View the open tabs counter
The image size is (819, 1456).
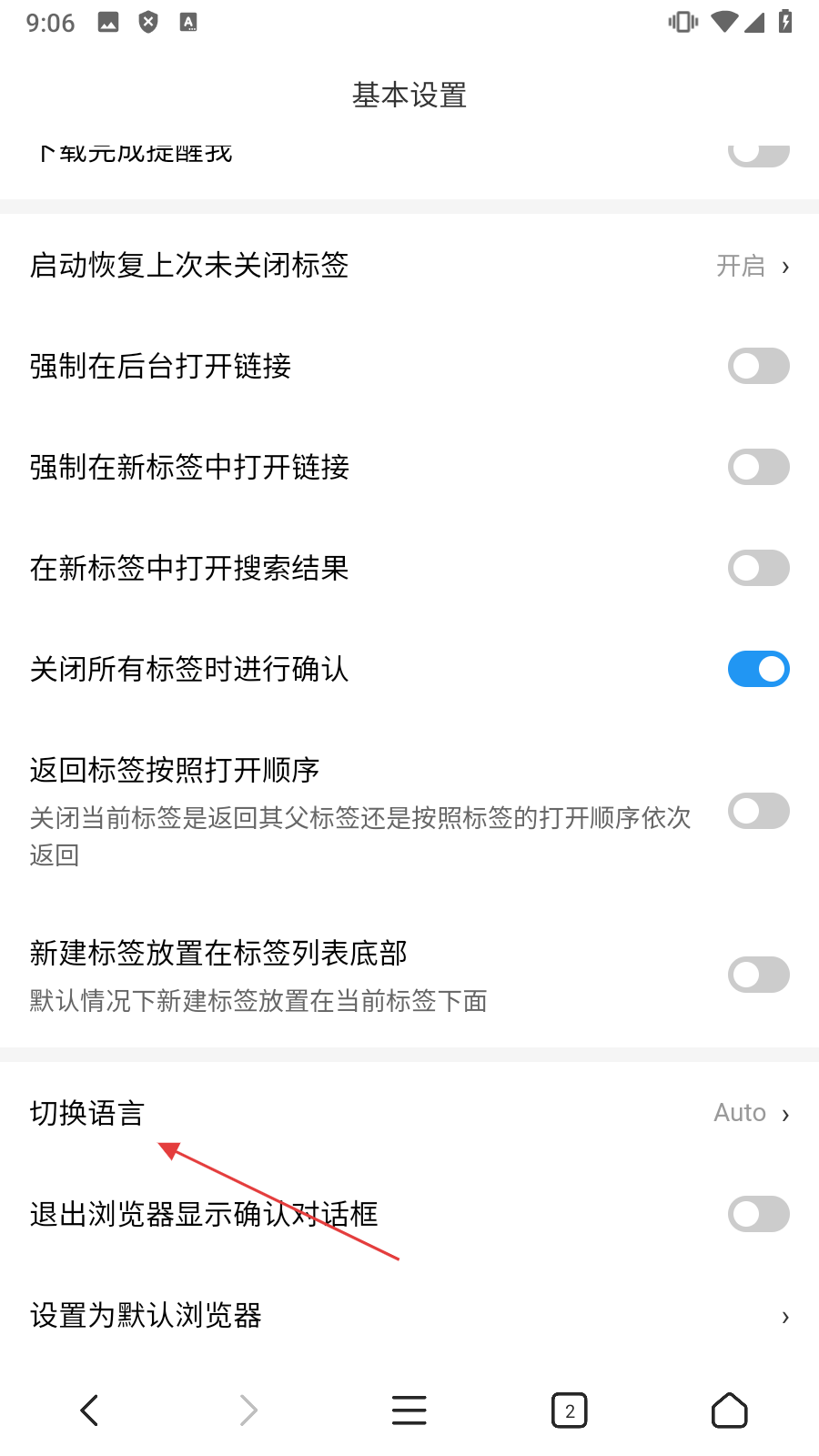[x=570, y=1410]
